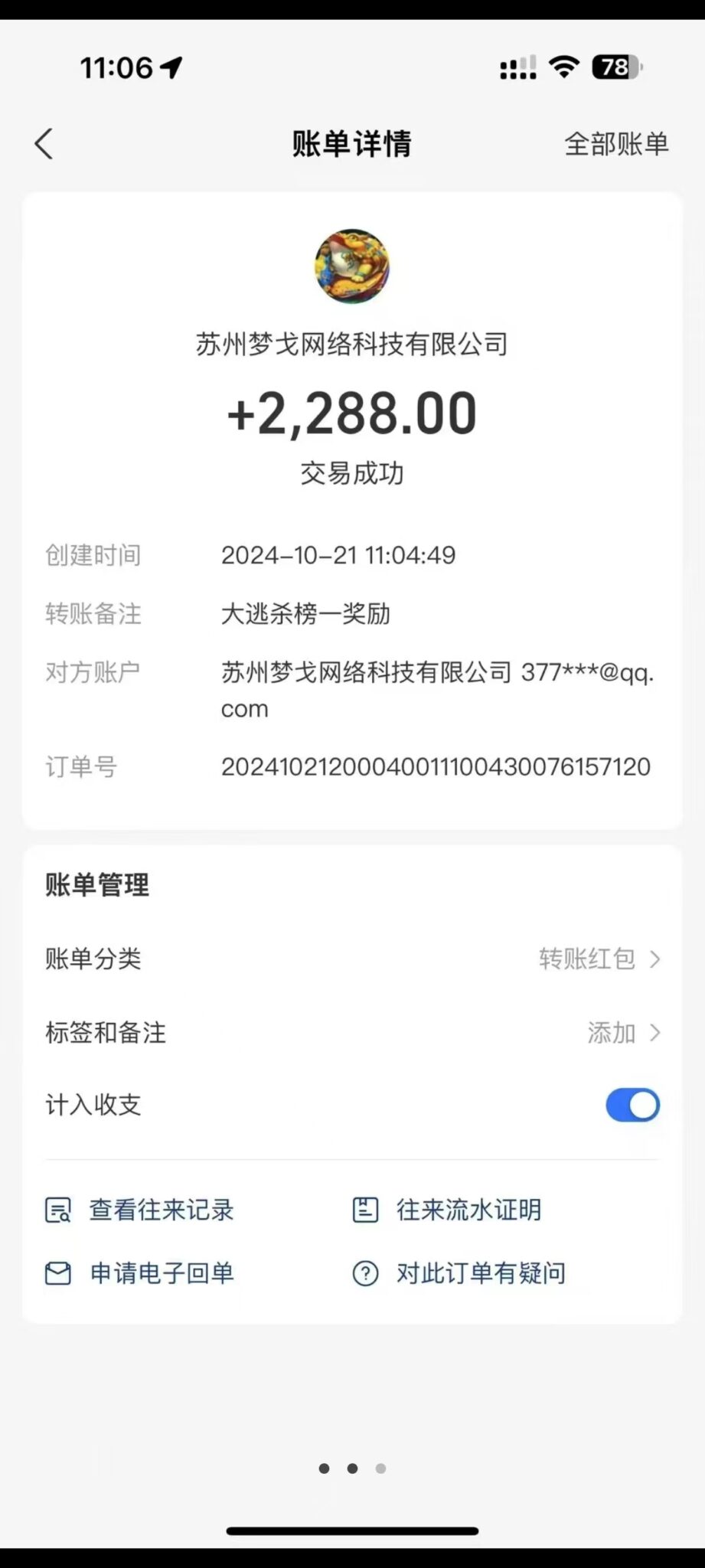
Task: Tap the battery indicator showing 78
Action: click(614, 69)
